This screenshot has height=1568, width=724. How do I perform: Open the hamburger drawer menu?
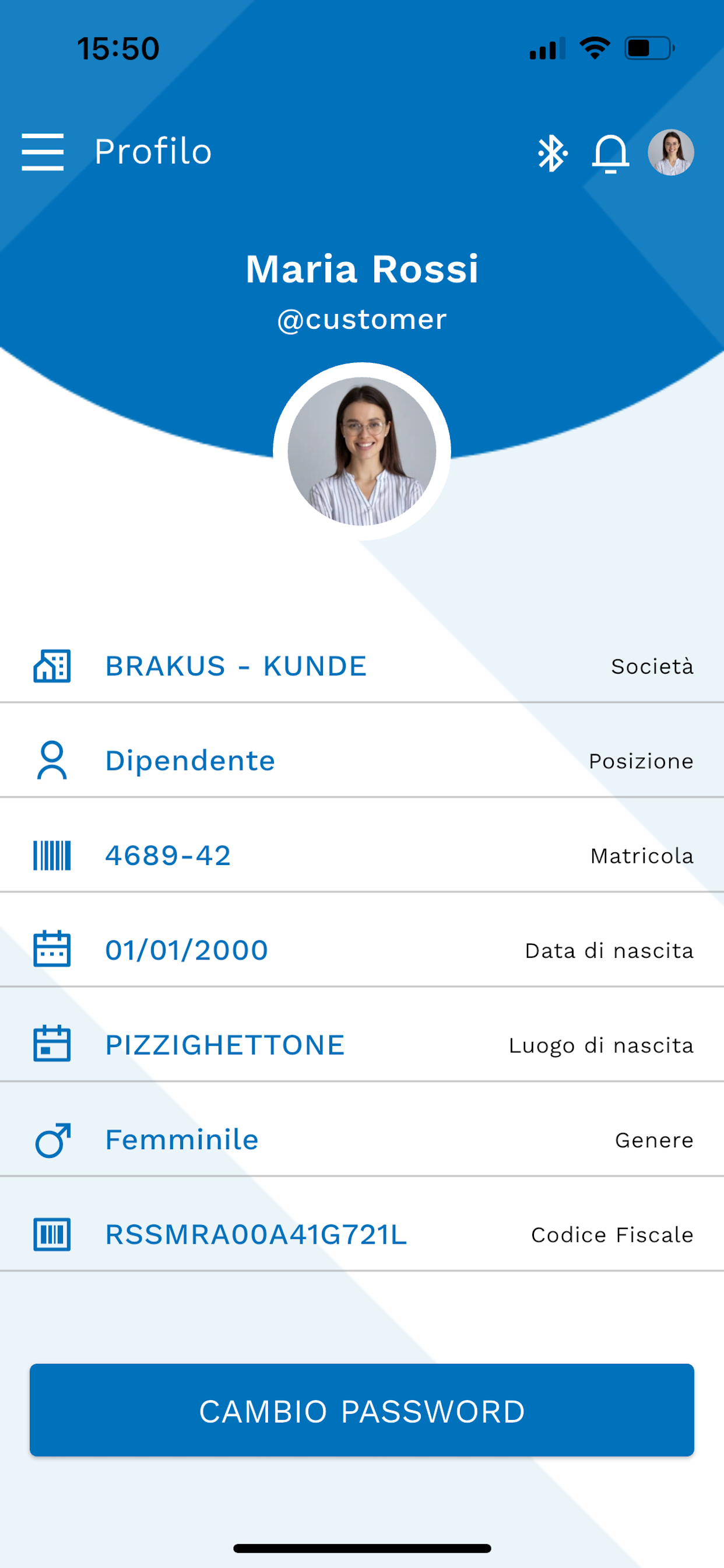[x=43, y=152]
